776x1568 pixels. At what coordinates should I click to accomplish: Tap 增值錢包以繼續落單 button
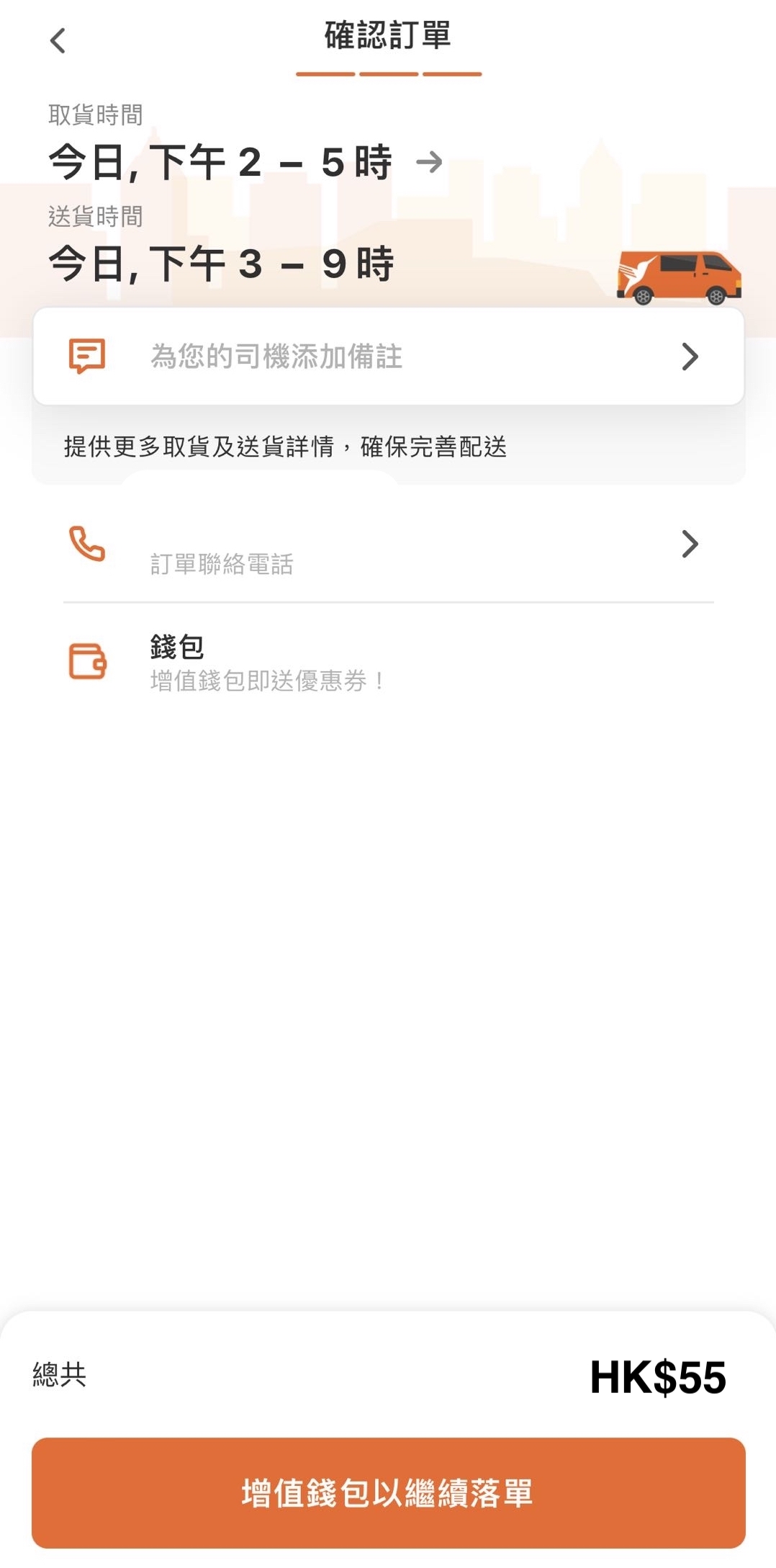pyautogui.click(x=388, y=1492)
